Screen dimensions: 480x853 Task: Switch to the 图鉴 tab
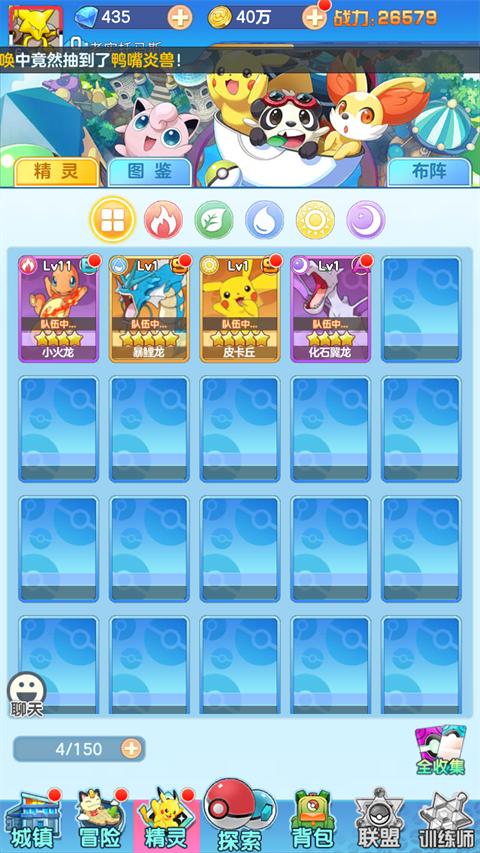click(150, 172)
